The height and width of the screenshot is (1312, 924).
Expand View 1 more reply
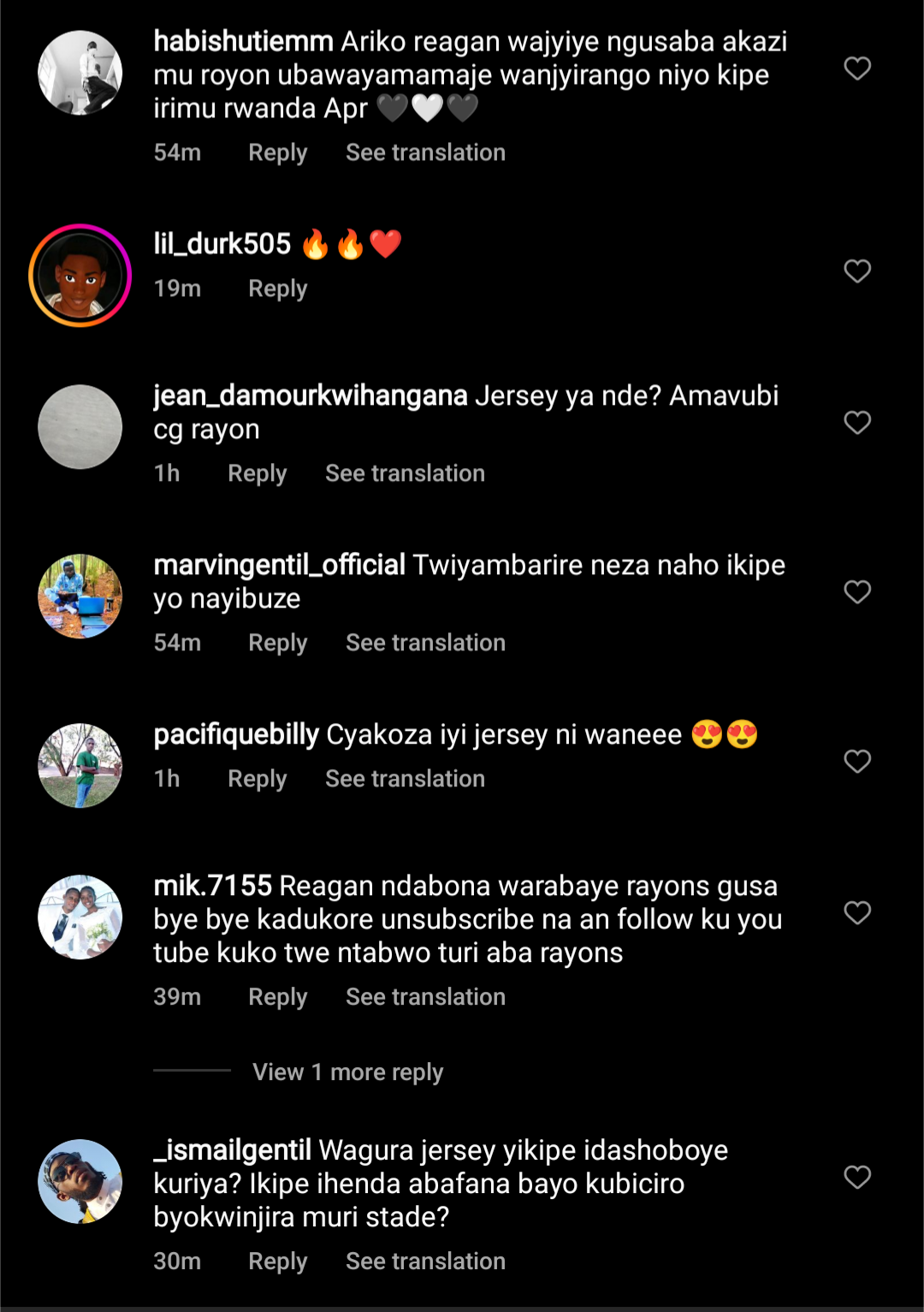click(347, 1072)
